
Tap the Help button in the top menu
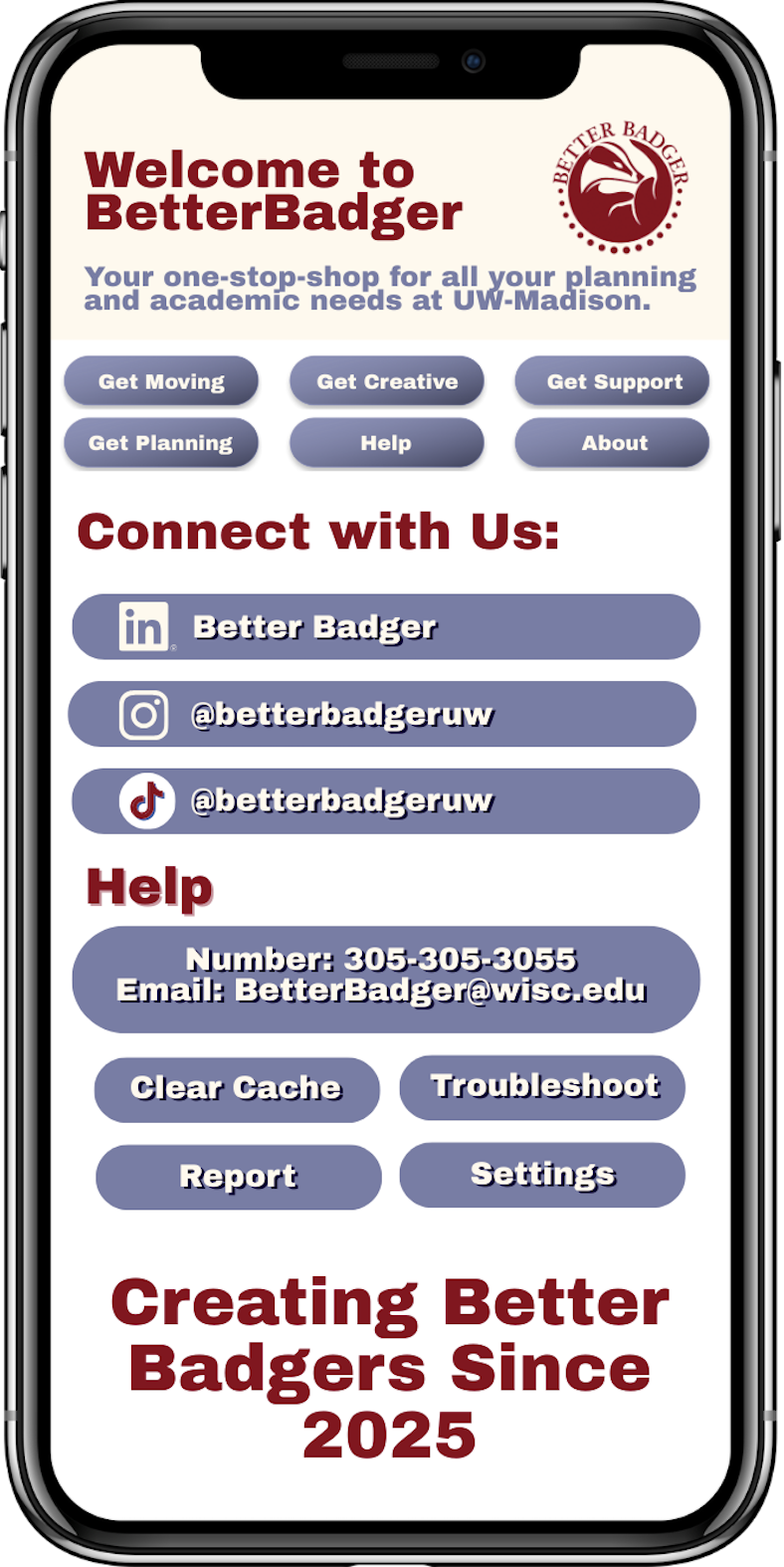(x=387, y=443)
